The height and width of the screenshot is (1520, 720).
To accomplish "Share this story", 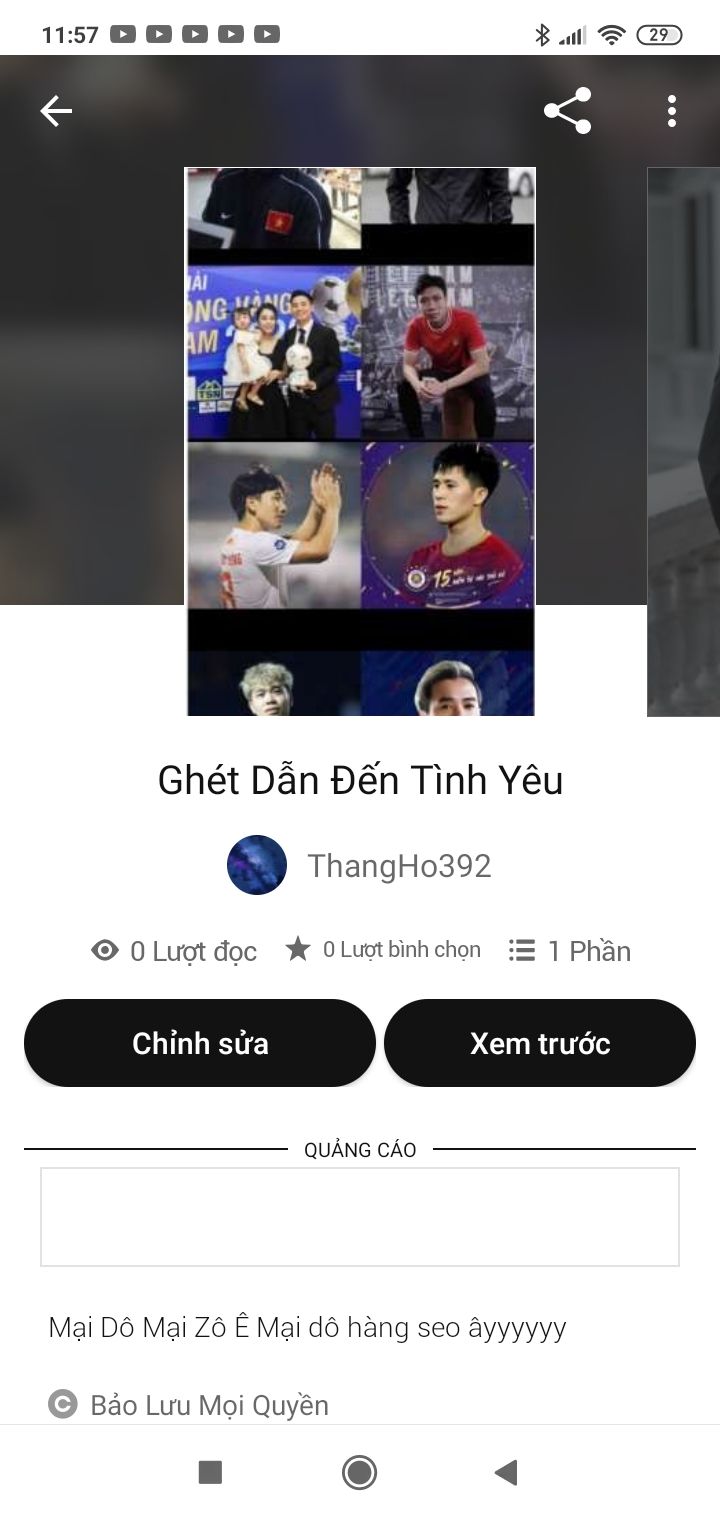I will 567,111.
